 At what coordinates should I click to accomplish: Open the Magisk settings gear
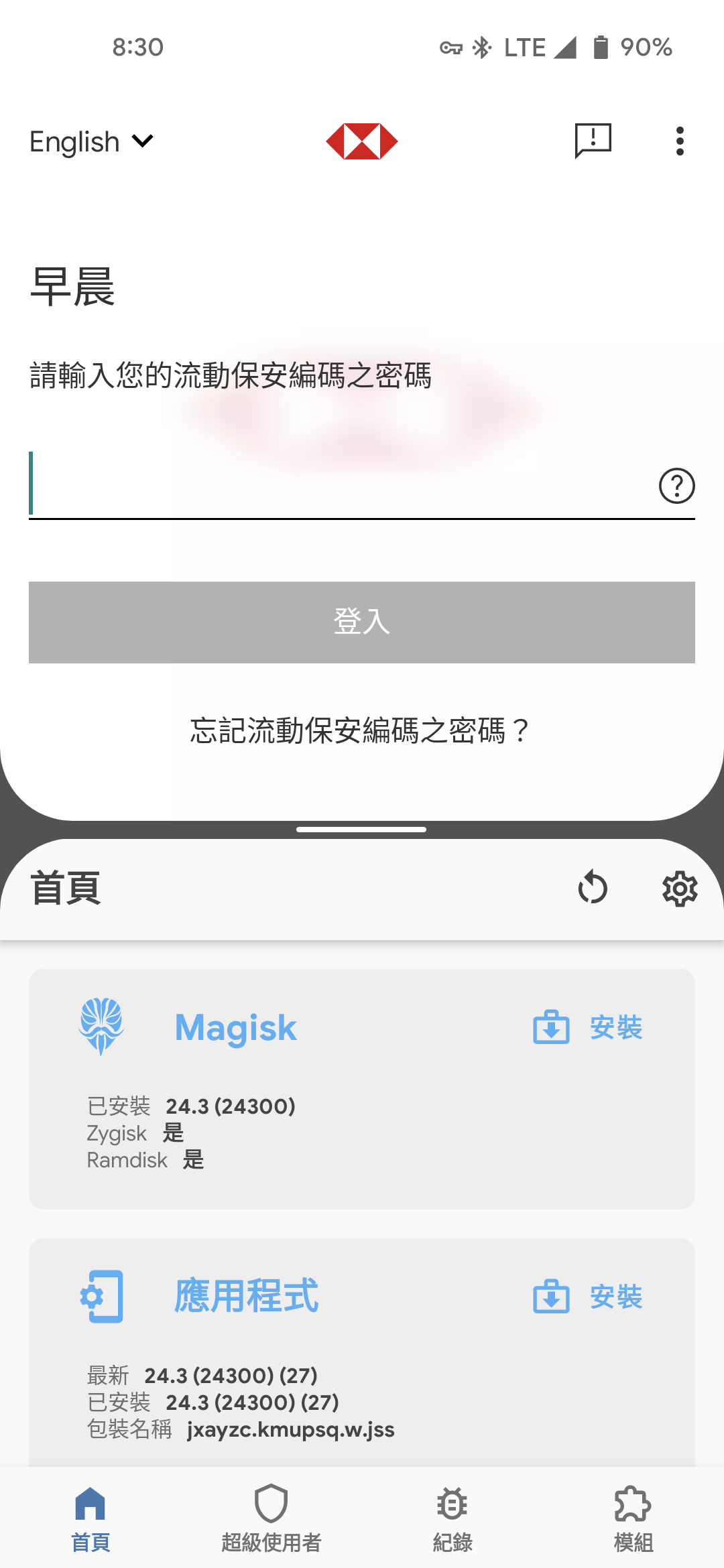point(679,889)
